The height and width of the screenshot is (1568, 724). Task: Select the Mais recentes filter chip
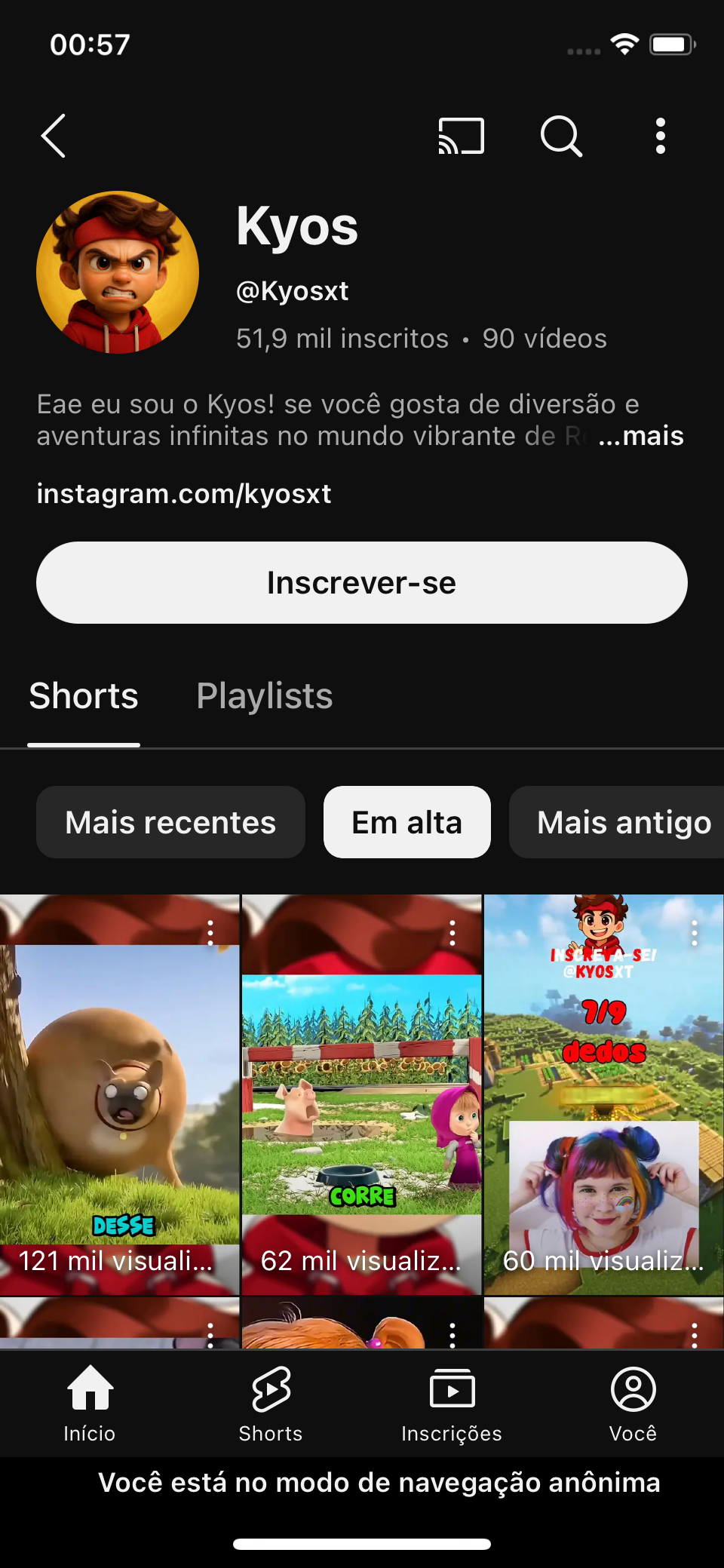pyautogui.click(x=170, y=822)
